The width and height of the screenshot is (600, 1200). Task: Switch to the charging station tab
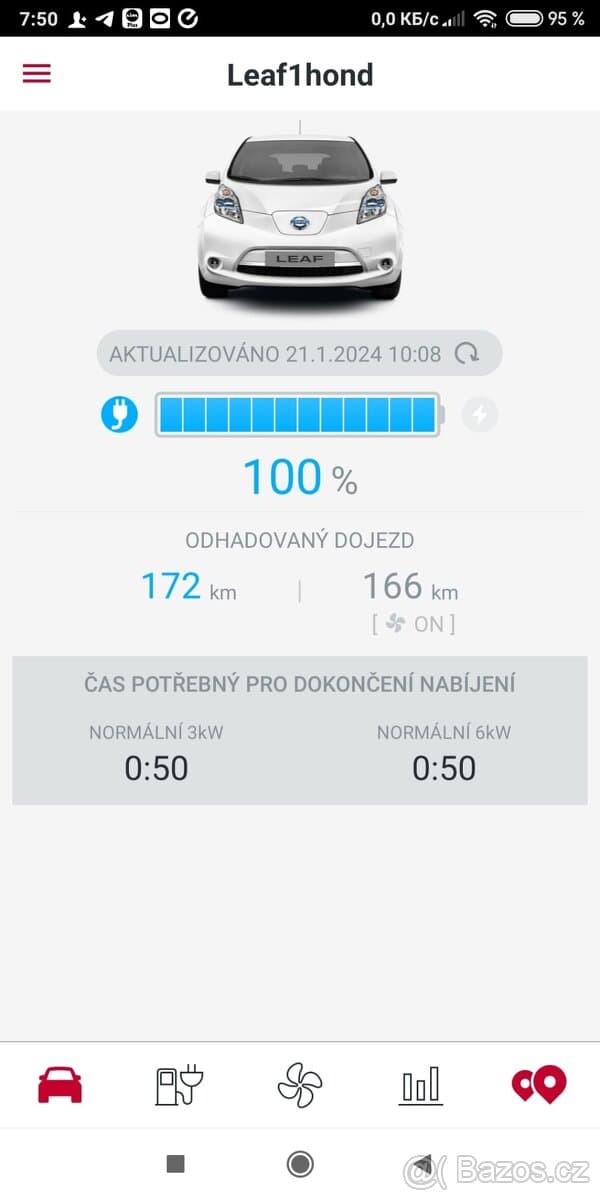click(180, 1085)
